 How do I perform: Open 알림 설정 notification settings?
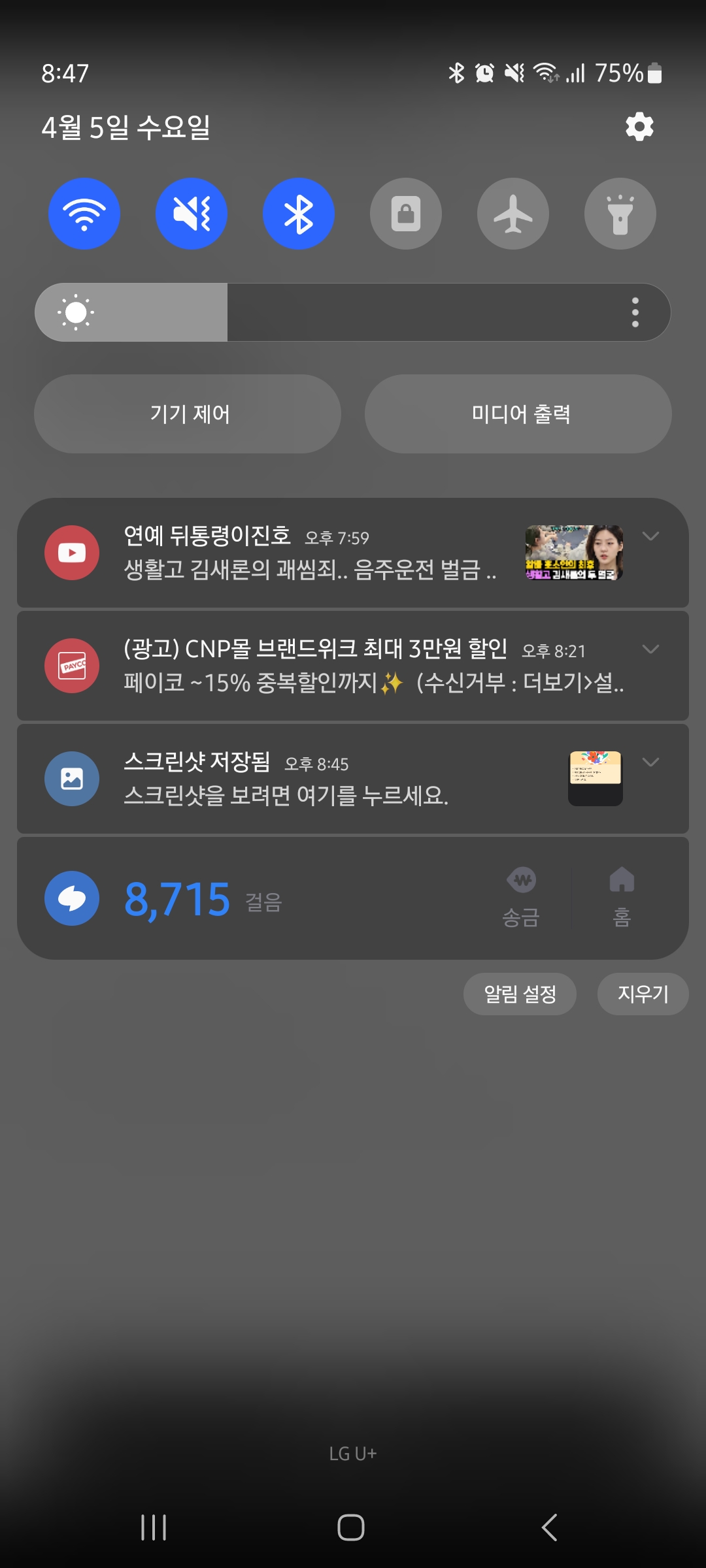(x=520, y=994)
